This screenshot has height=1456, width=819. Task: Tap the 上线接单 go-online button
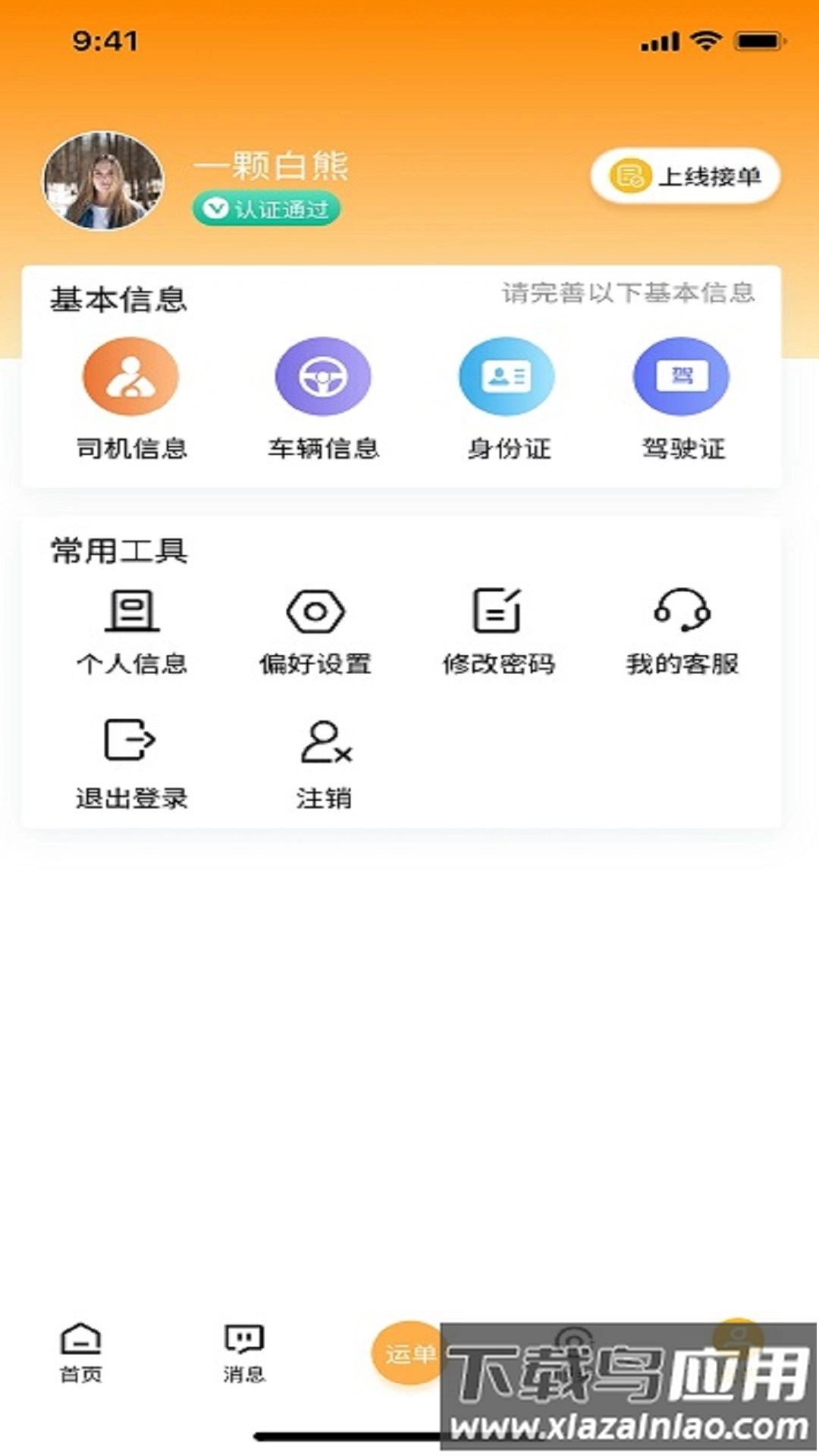coord(685,176)
